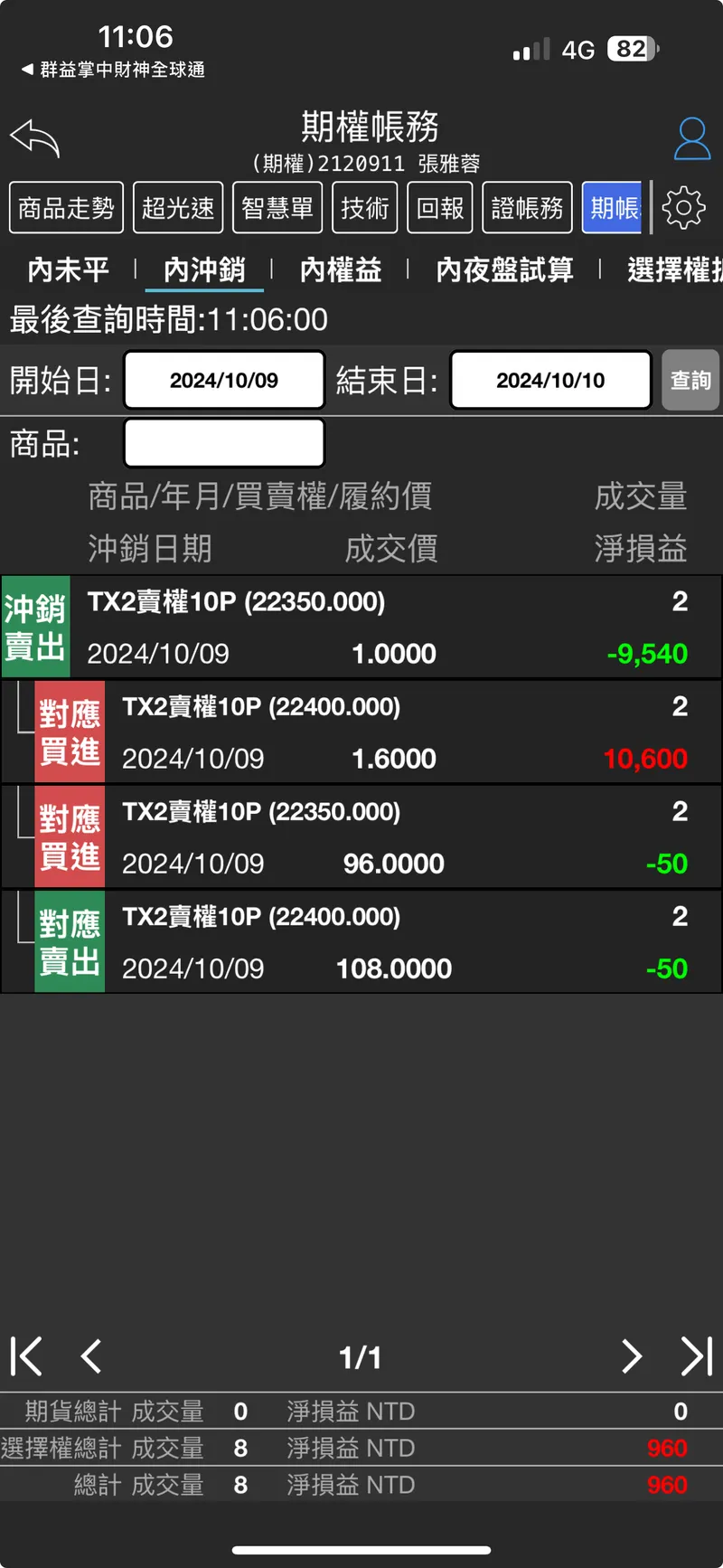Screen dimensions: 723x1568
Task: Open the user profile icon
Action: pyautogui.click(x=692, y=138)
